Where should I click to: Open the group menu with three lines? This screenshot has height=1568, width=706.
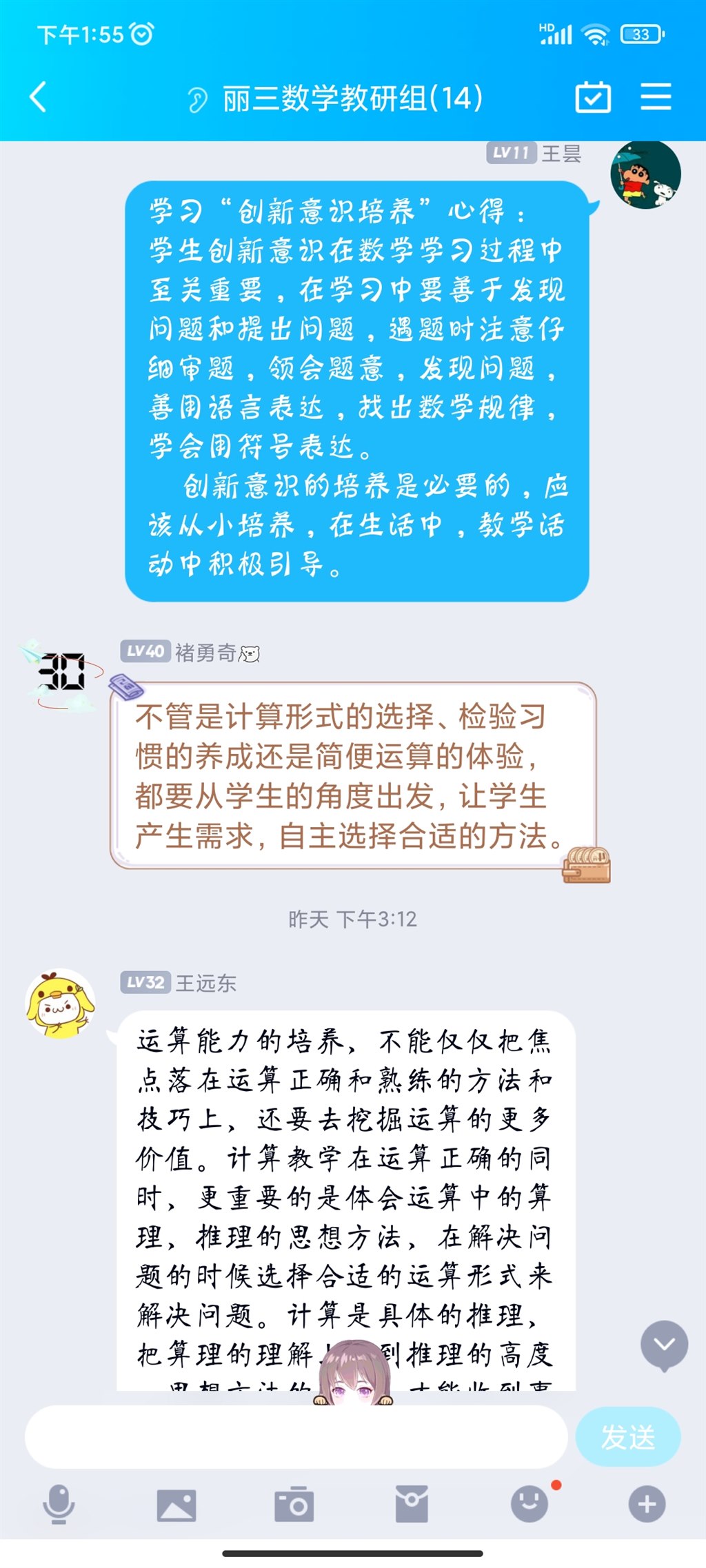point(656,96)
